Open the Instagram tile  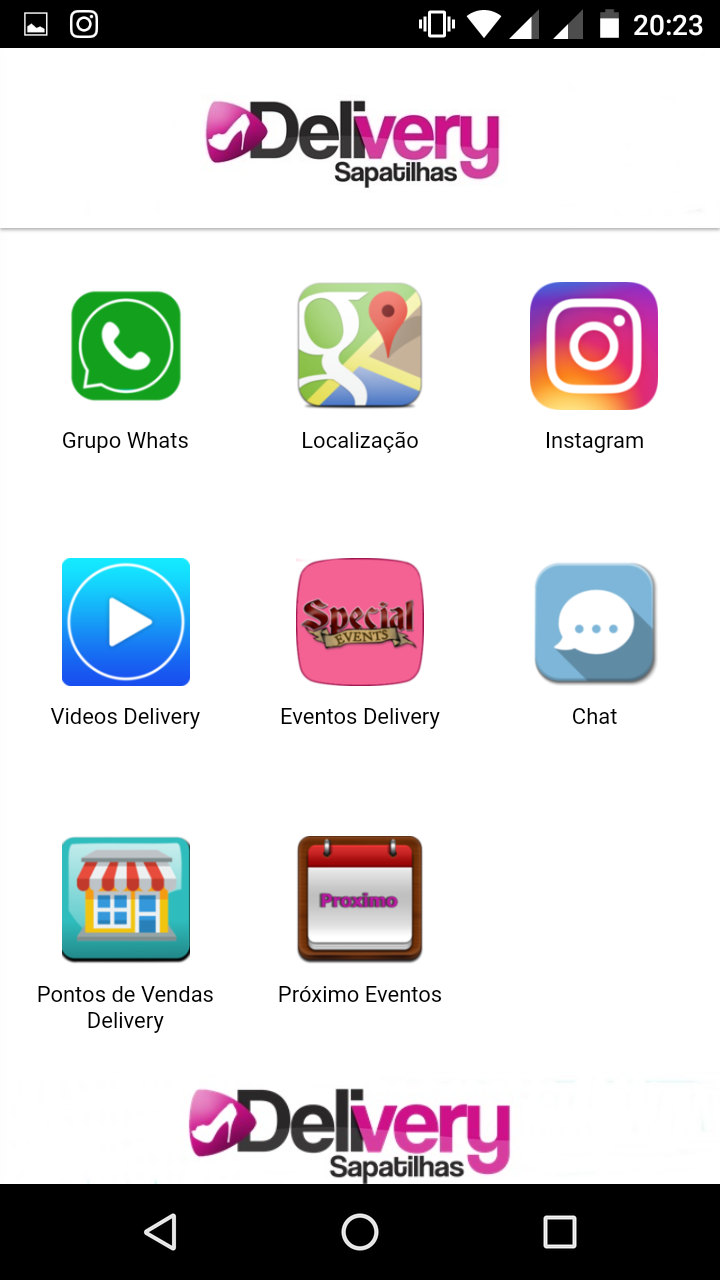(594, 346)
